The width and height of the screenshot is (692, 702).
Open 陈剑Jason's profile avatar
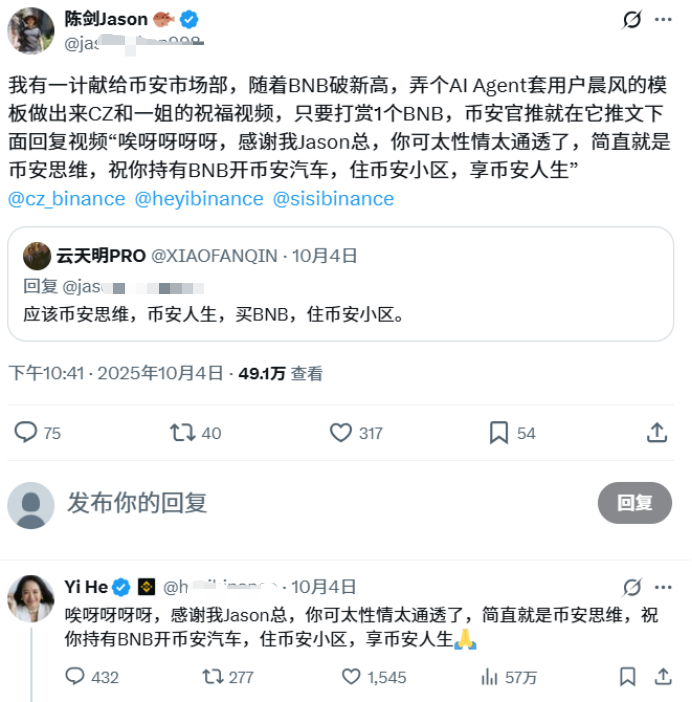tap(31, 31)
